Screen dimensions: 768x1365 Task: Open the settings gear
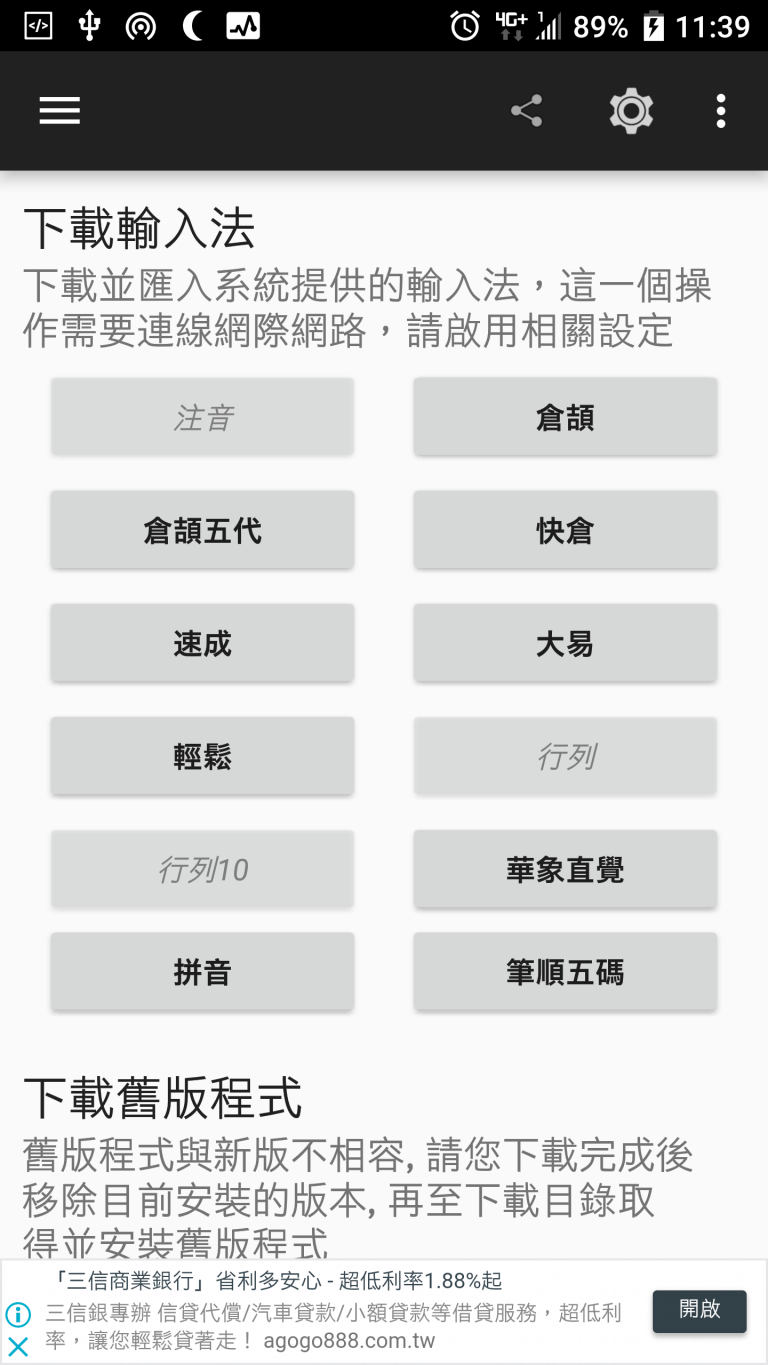(631, 111)
